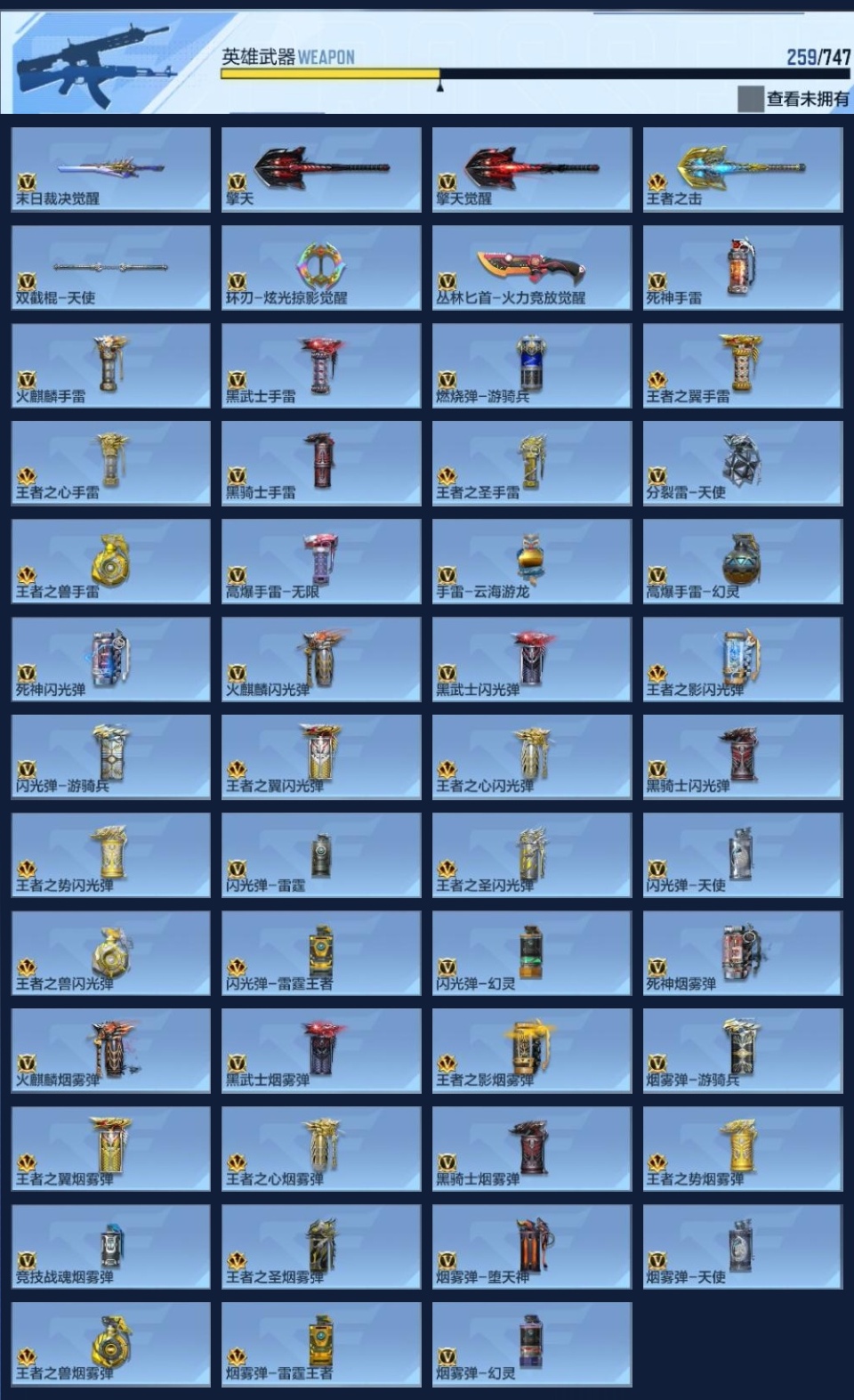
Task: Select the 火麒麟烟雾弹 card
Action: click(x=111, y=1050)
